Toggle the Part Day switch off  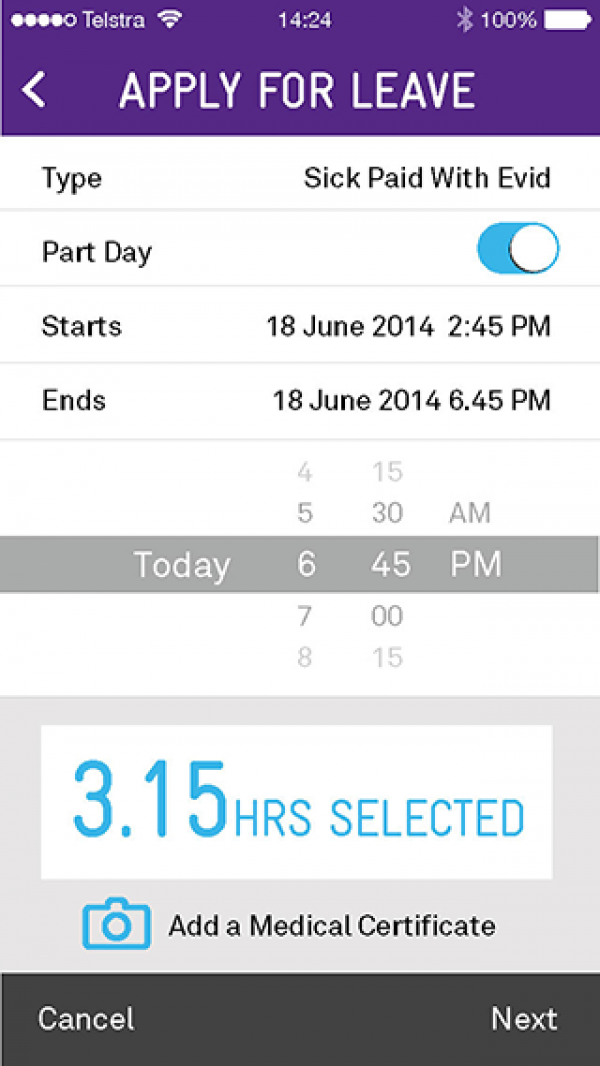click(518, 248)
